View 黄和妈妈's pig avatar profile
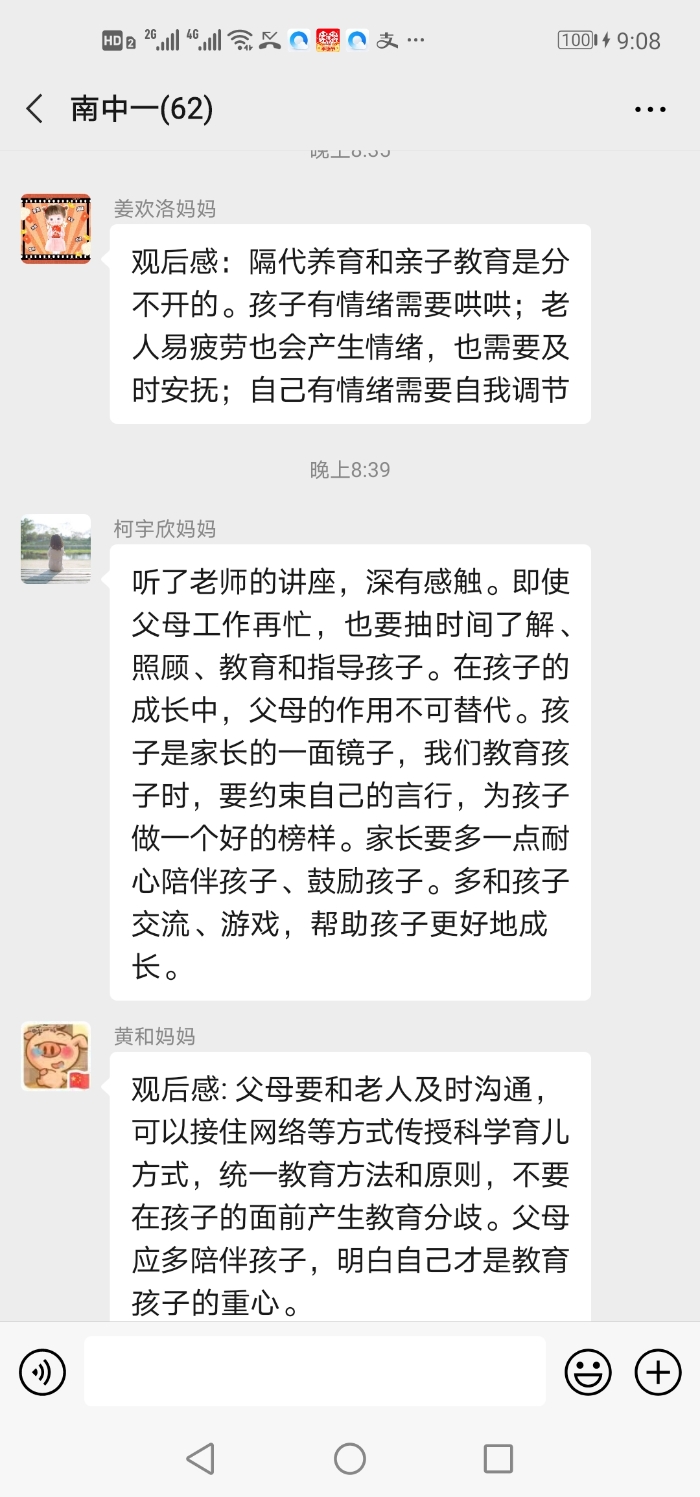The height and width of the screenshot is (1497, 700). (56, 1057)
